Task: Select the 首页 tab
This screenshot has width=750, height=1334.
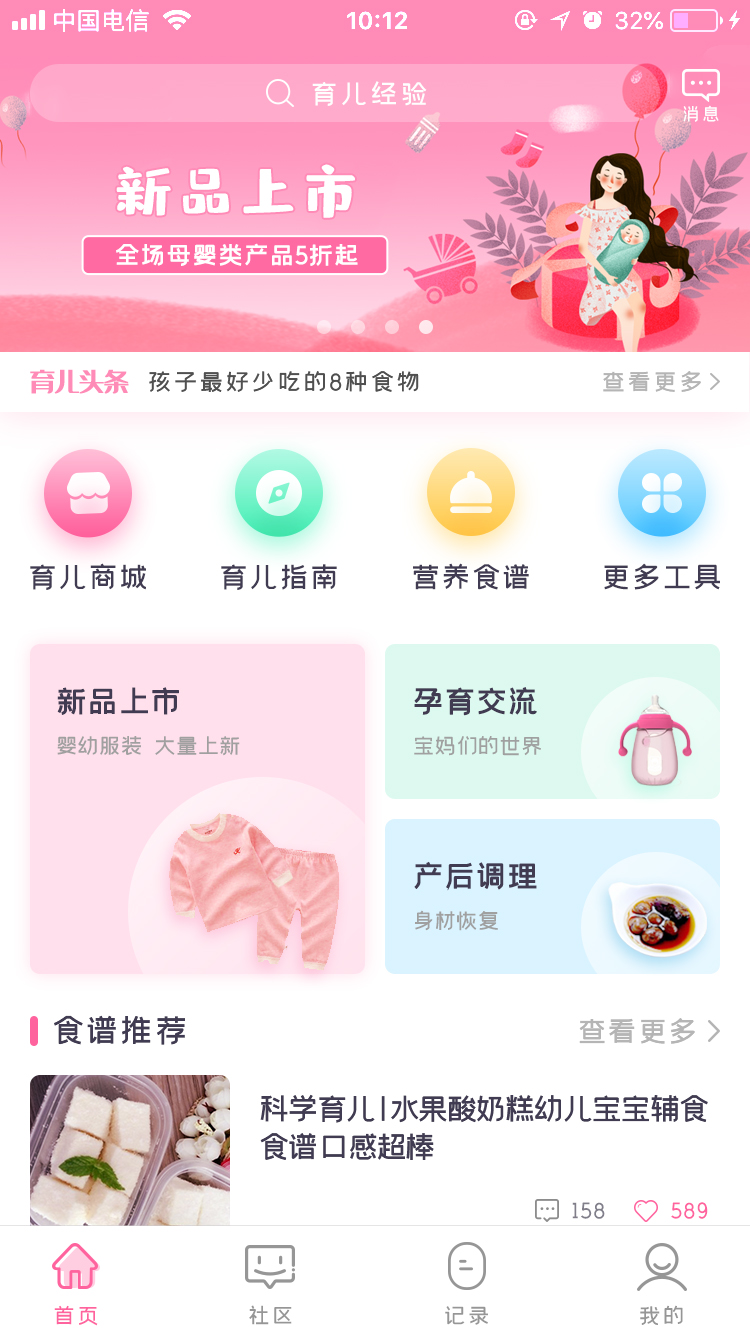Action: tap(76, 1285)
